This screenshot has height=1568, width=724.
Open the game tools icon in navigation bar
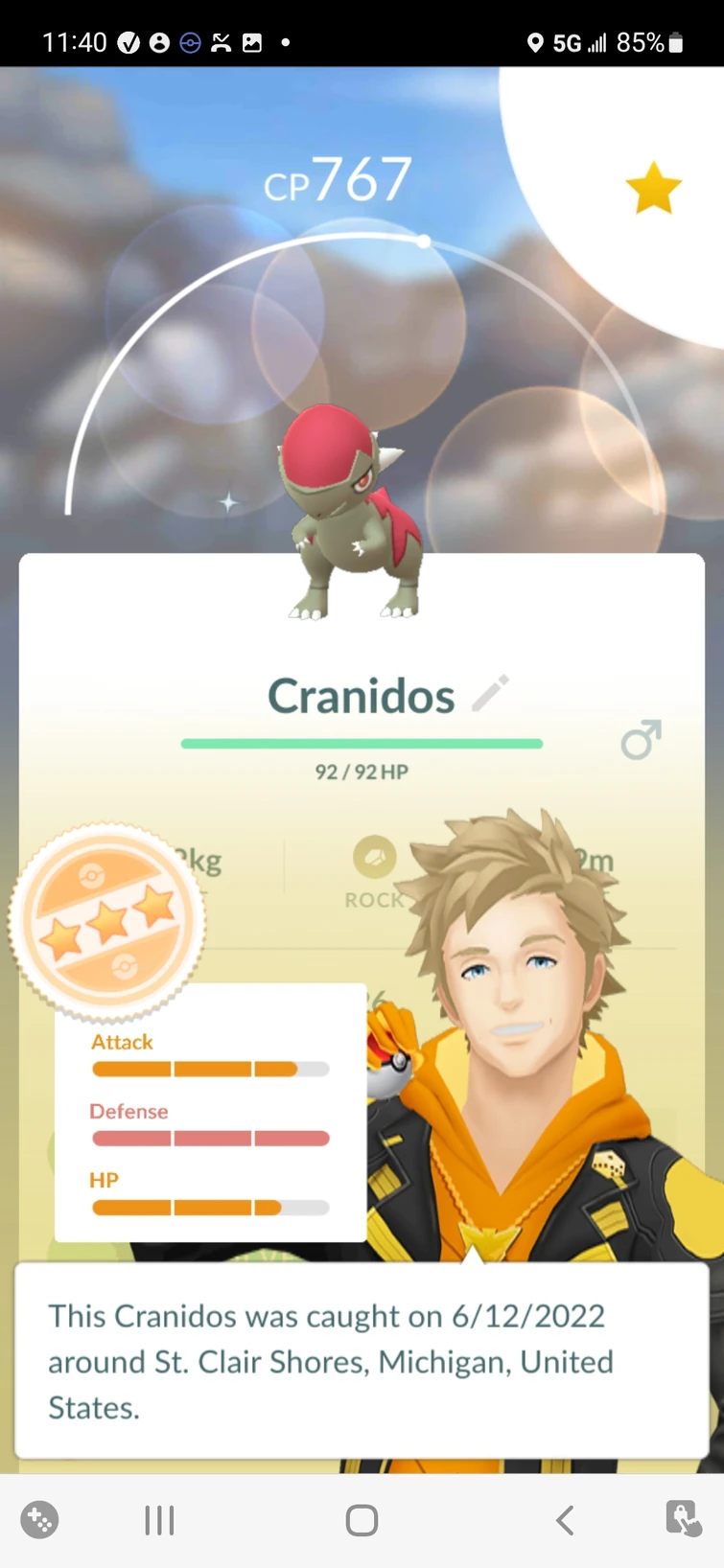pyautogui.click(x=39, y=1520)
